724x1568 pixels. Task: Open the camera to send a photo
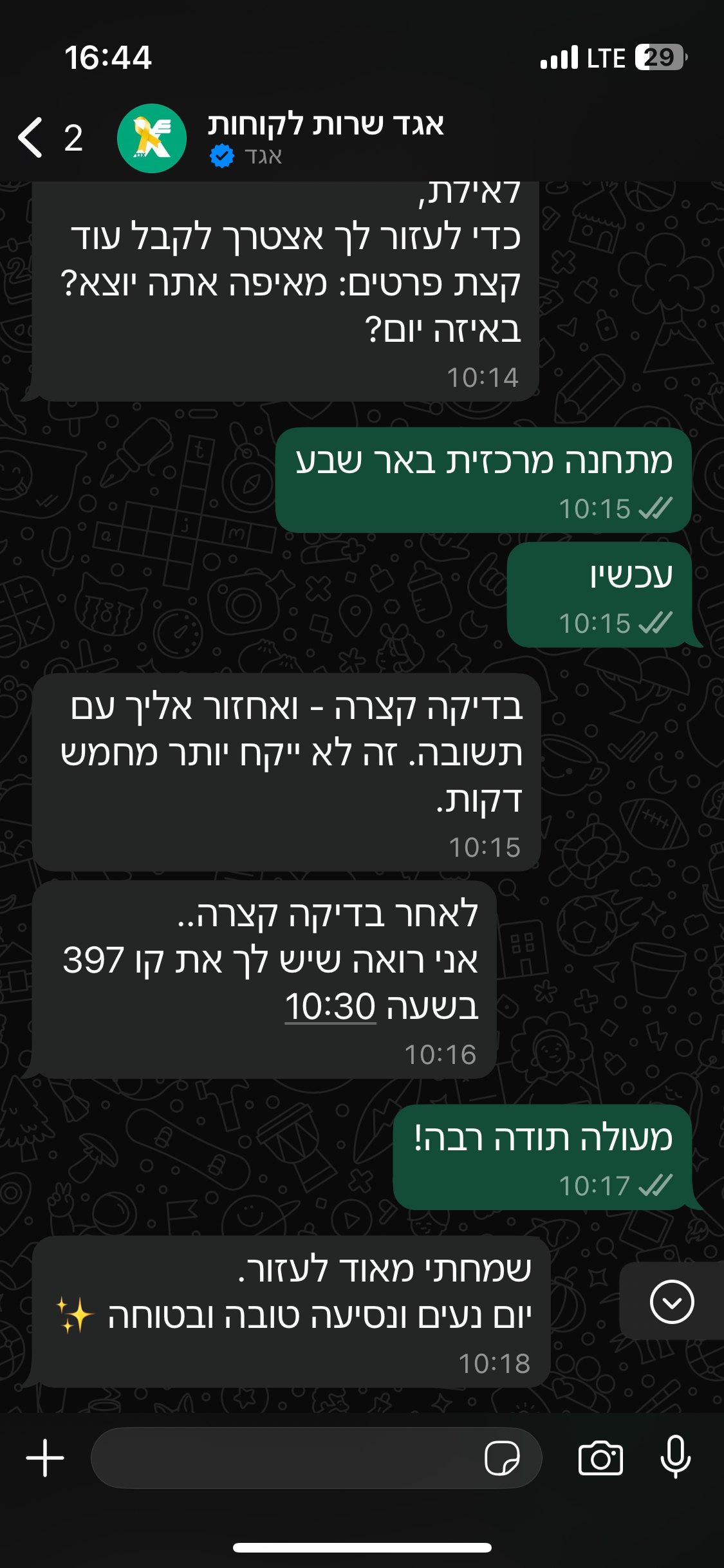pyautogui.click(x=600, y=1458)
